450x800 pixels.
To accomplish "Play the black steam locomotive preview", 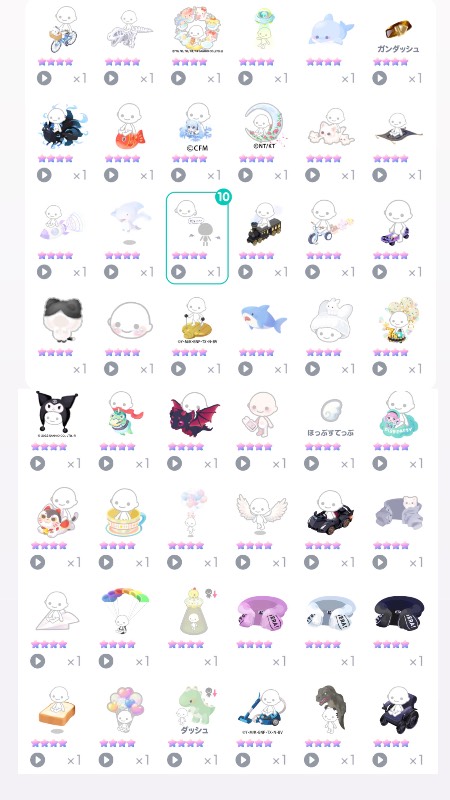I will [245, 272].
